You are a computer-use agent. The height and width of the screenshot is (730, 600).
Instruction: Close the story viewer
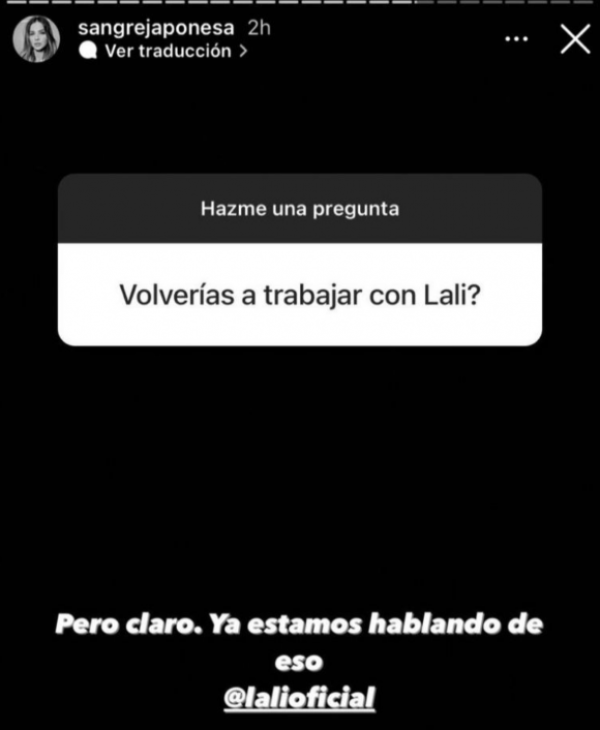[575, 39]
